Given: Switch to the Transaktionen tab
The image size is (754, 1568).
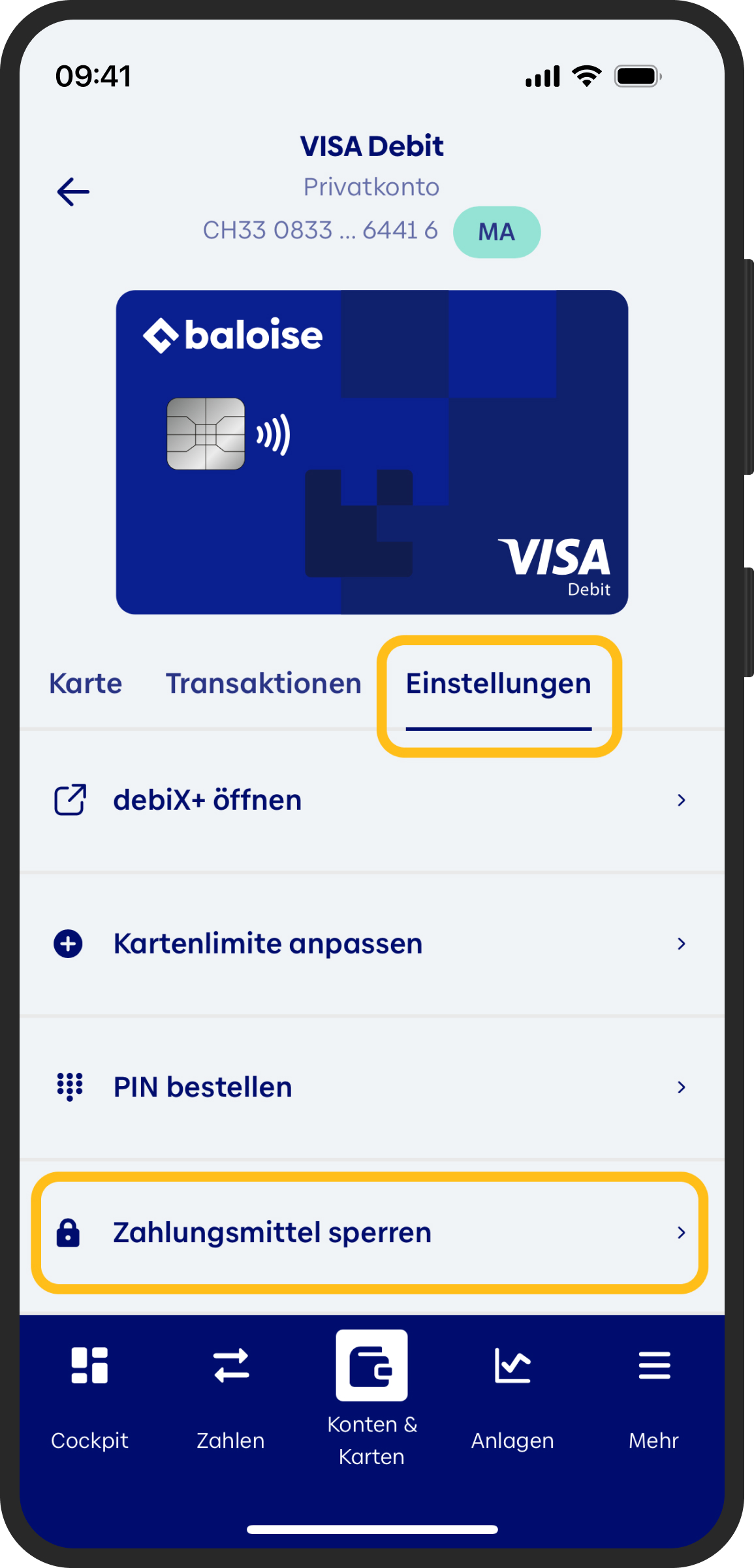Looking at the screenshot, I should click(263, 684).
